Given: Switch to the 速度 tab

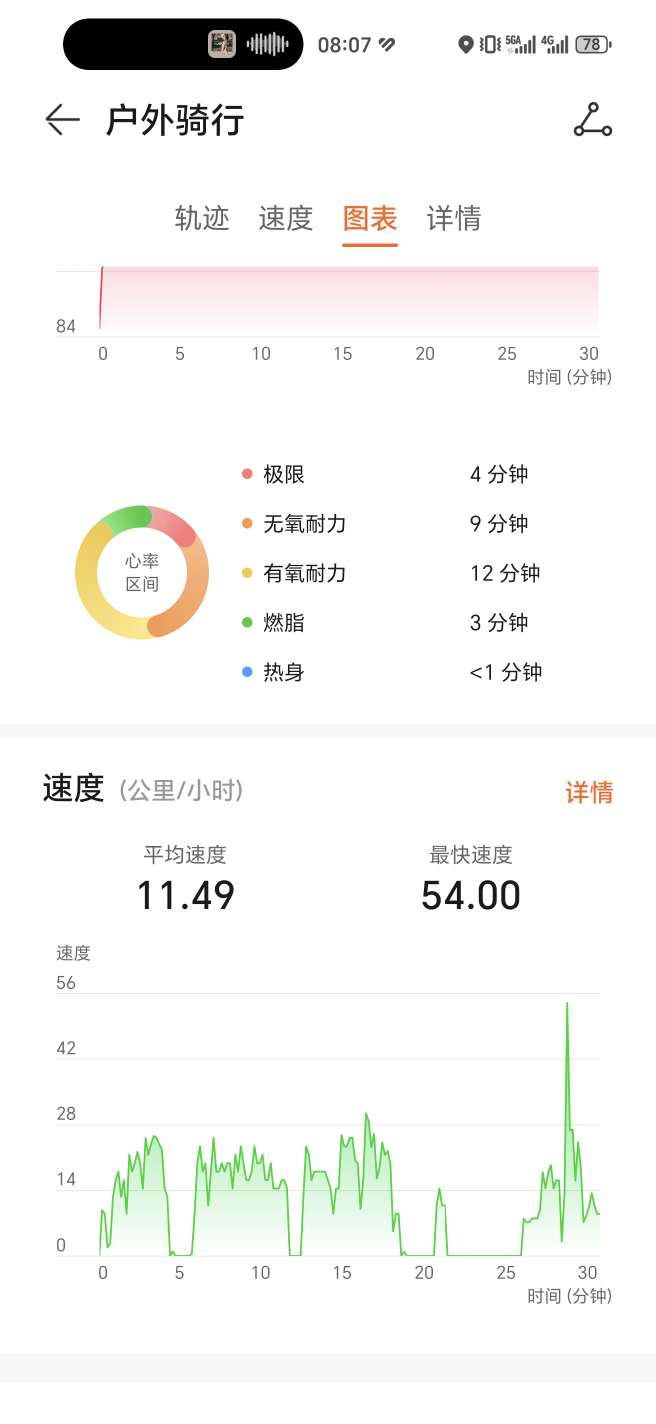Looking at the screenshot, I should pos(286,218).
